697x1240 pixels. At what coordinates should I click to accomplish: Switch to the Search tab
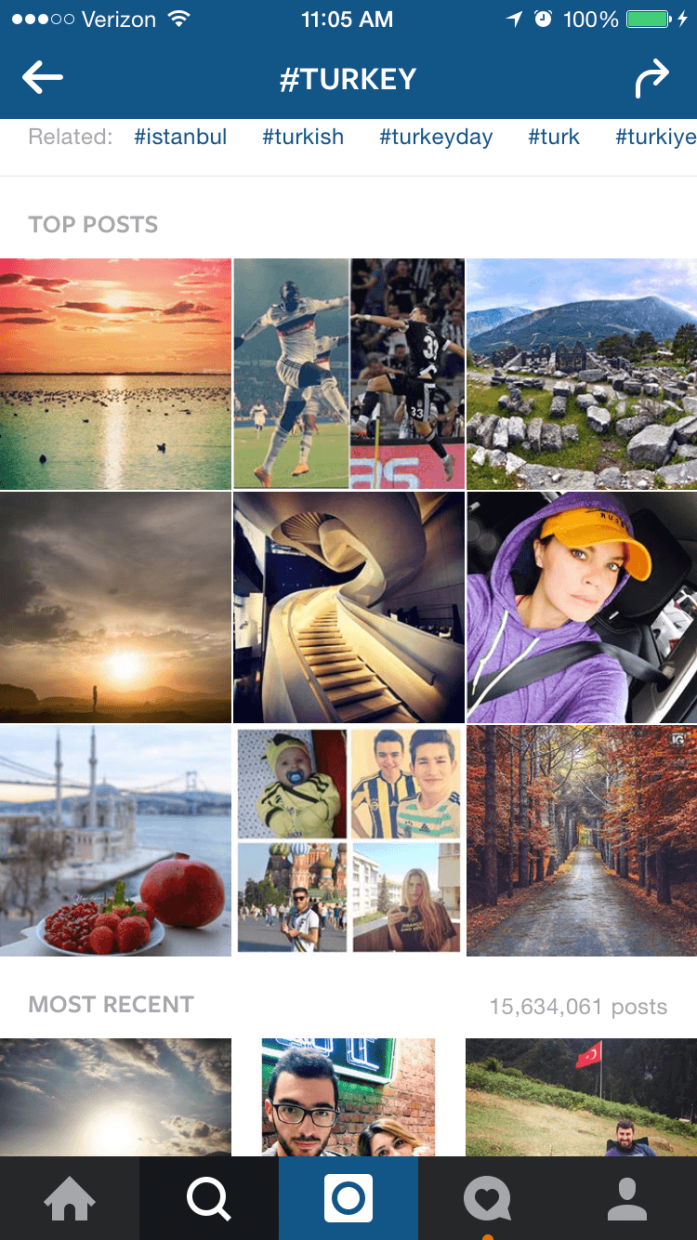click(x=209, y=1198)
